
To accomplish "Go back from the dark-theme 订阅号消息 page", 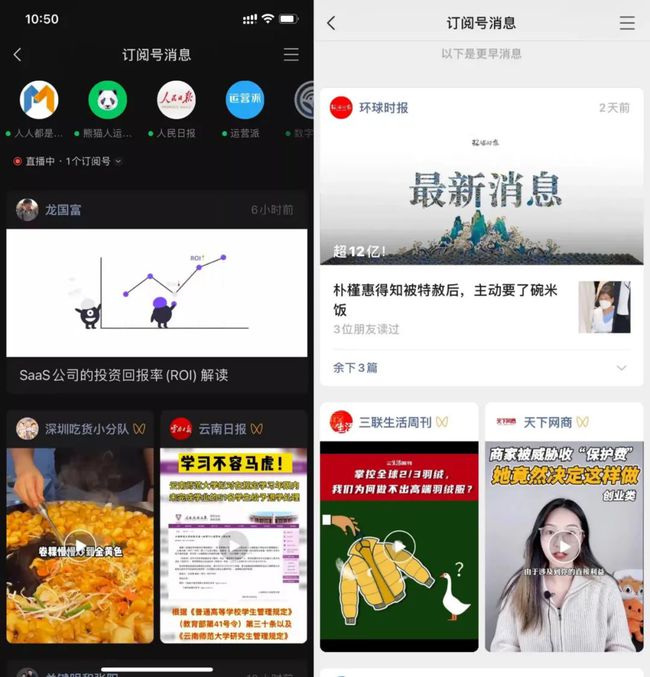I will 17,55.
